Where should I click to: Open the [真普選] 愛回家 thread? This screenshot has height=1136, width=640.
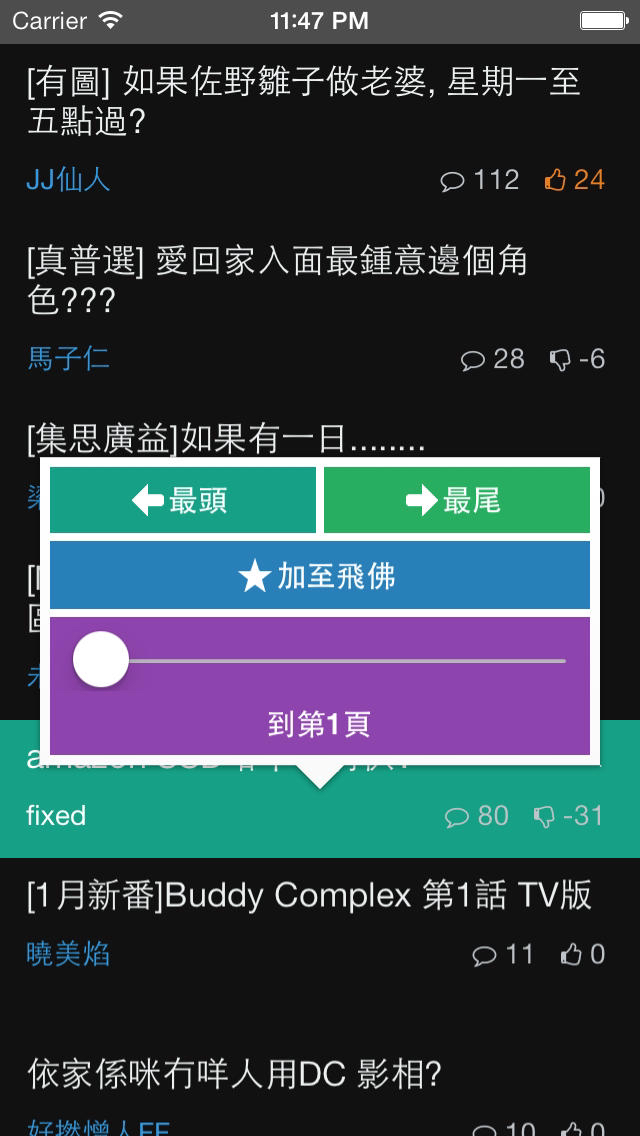tap(277, 281)
